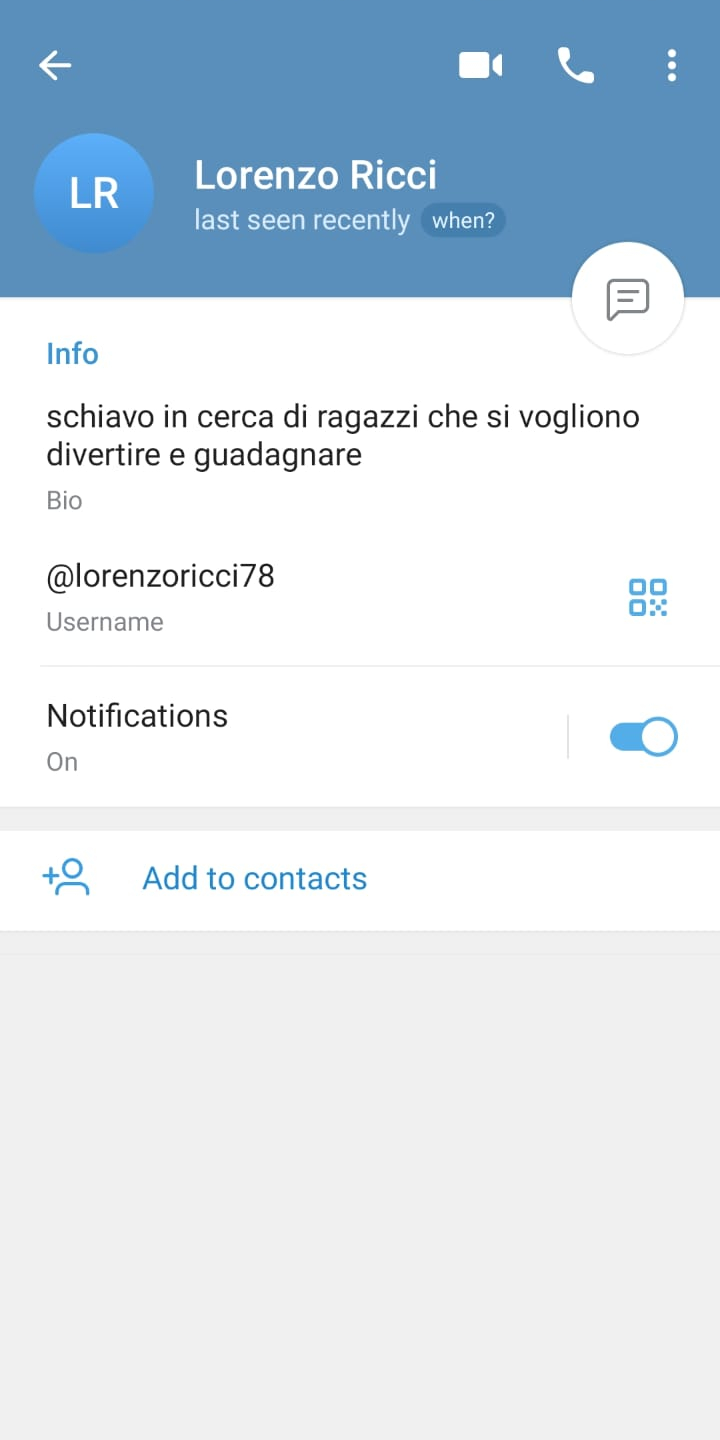Go back using the arrow
Image resolution: width=720 pixels, height=1440 pixels.
point(55,66)
